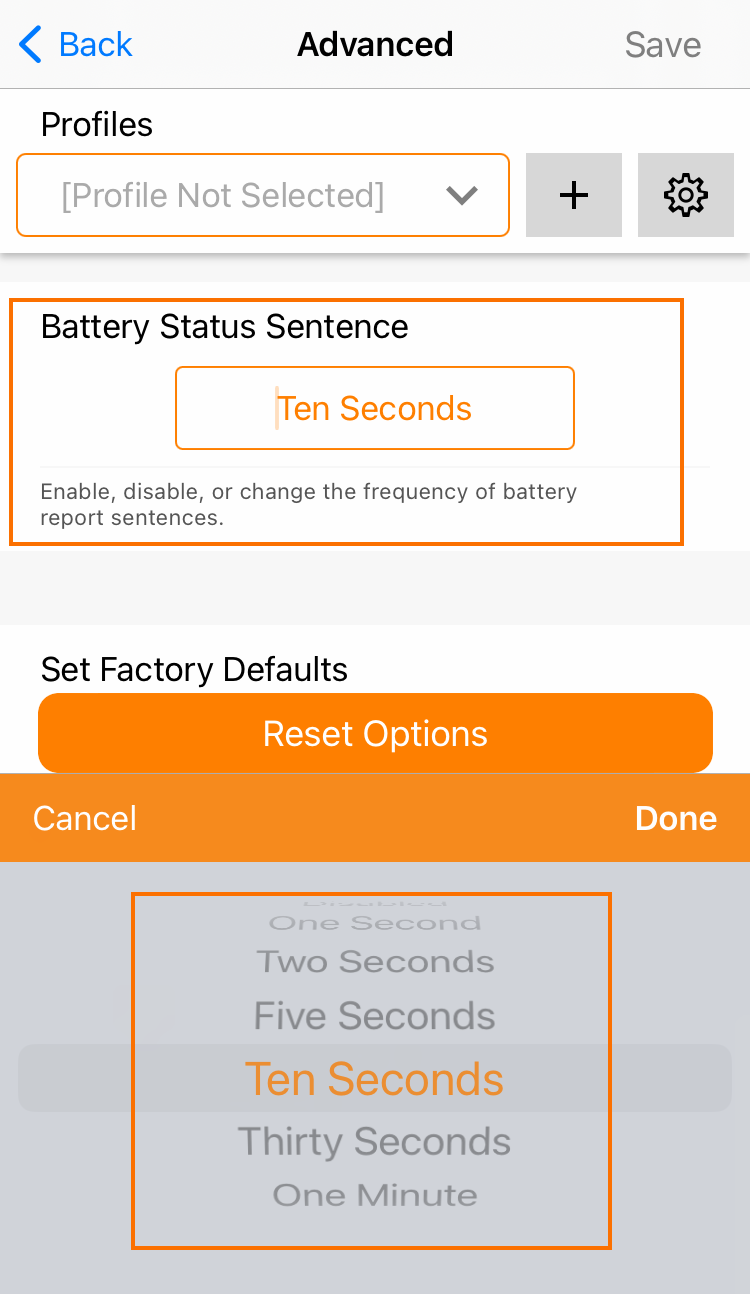Screen dimensions: 750x1294
Task: Choose Five Seconds in the picker
Action: click(375, 1016)
